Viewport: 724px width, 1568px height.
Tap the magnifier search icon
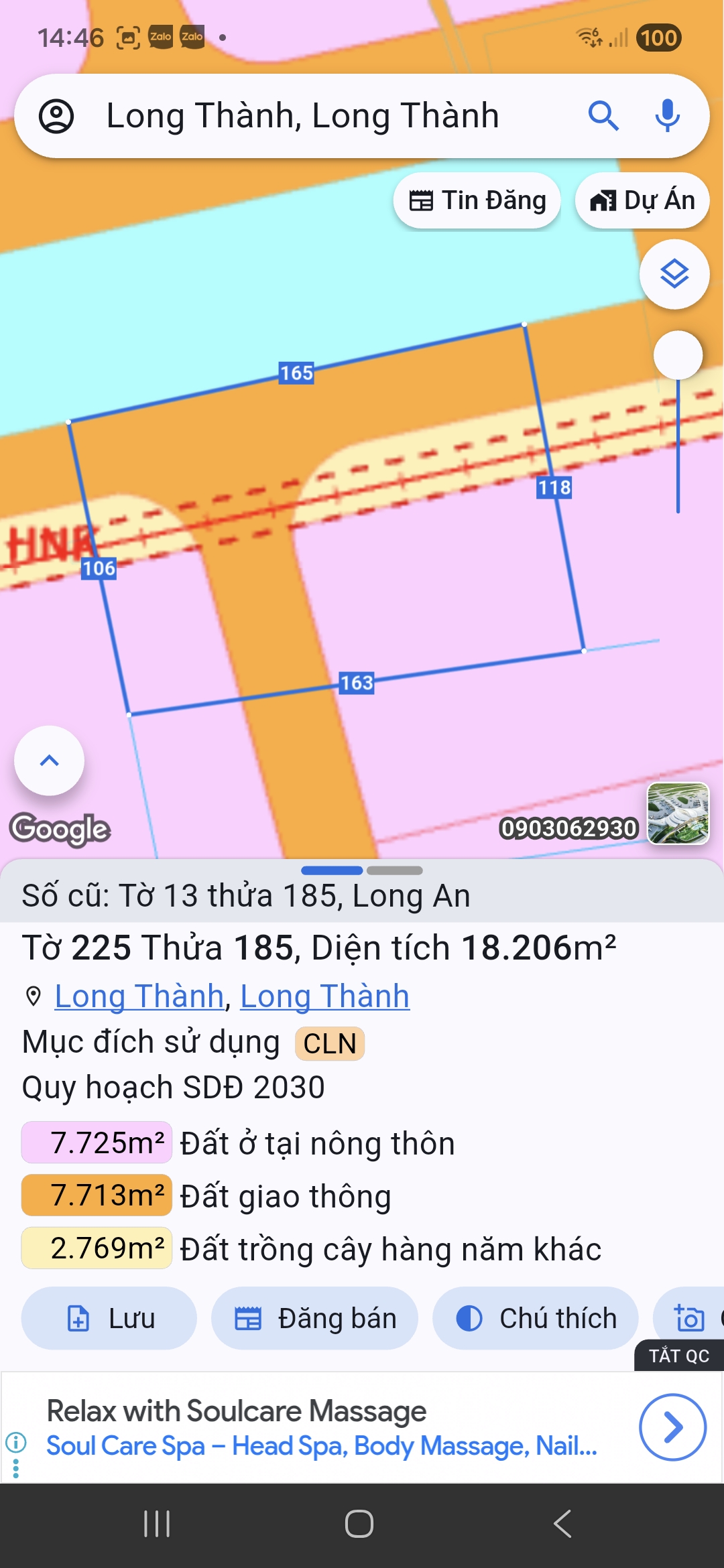tap(603, 117)
